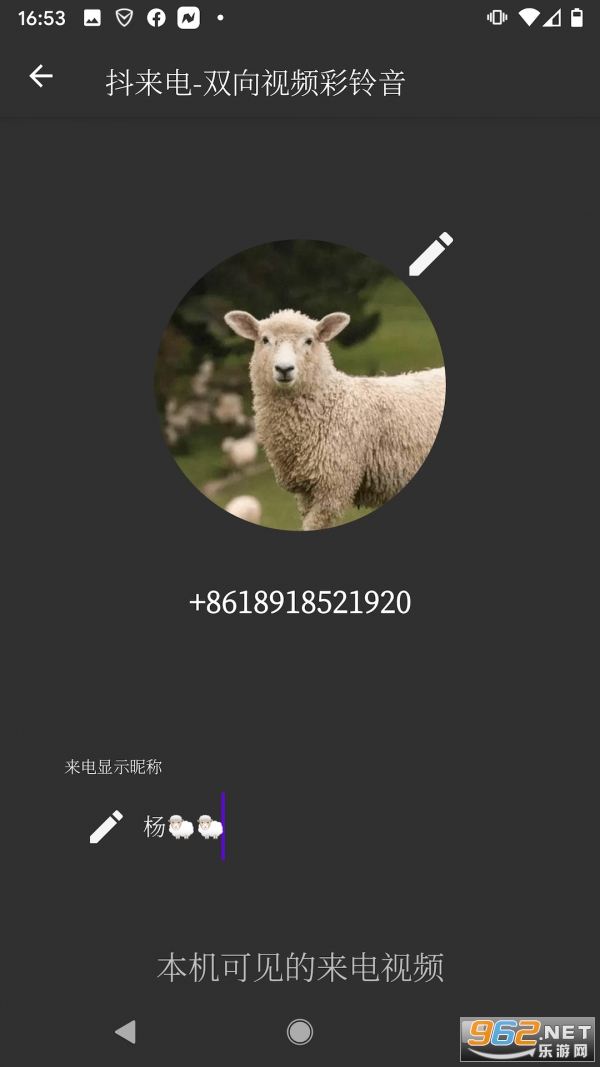The width and height of the screenshot is (600, 1067).
Task: Tap the nickname text field
Action: click(300, 827)
